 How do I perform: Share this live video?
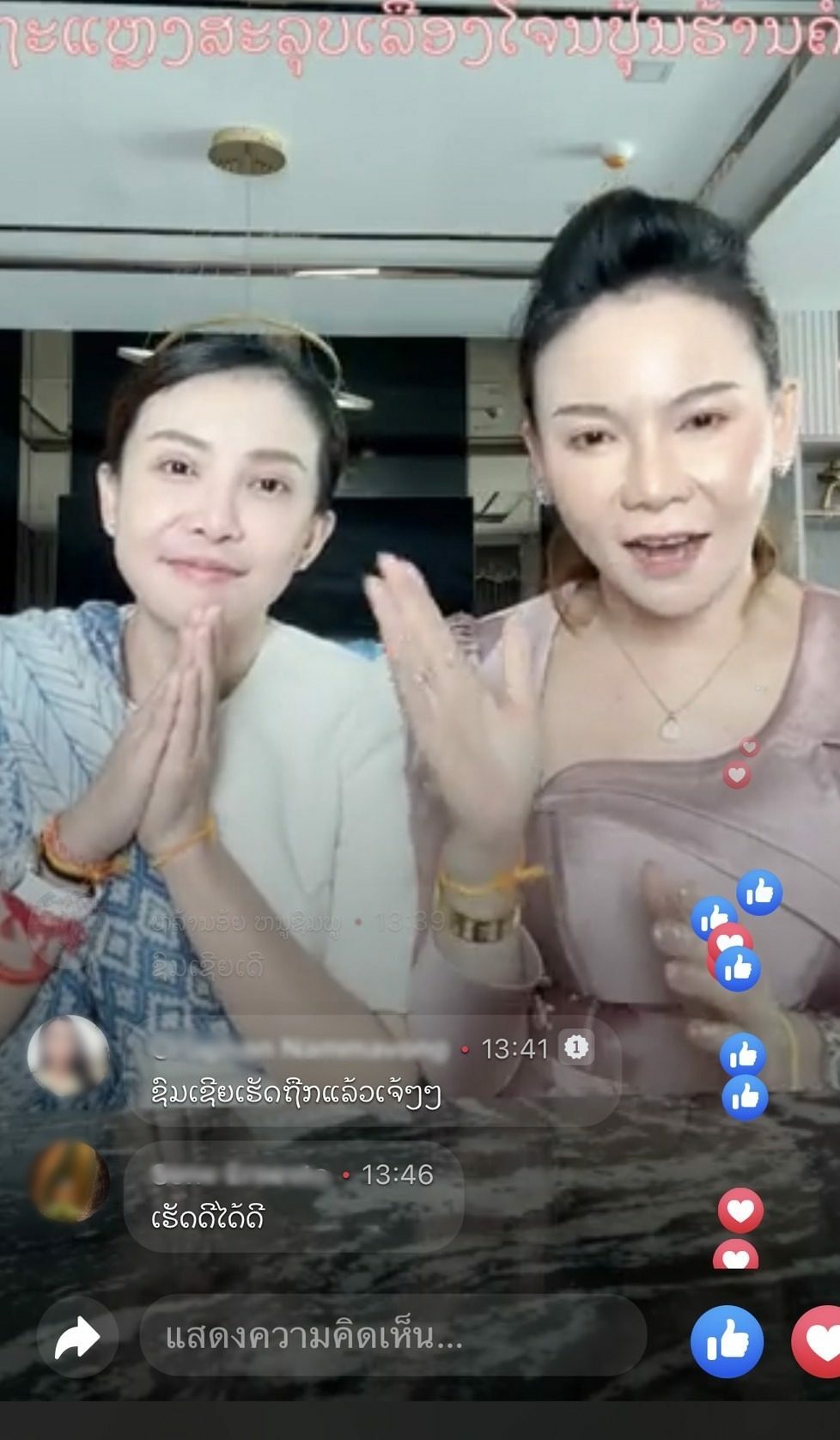[78, 1338]
